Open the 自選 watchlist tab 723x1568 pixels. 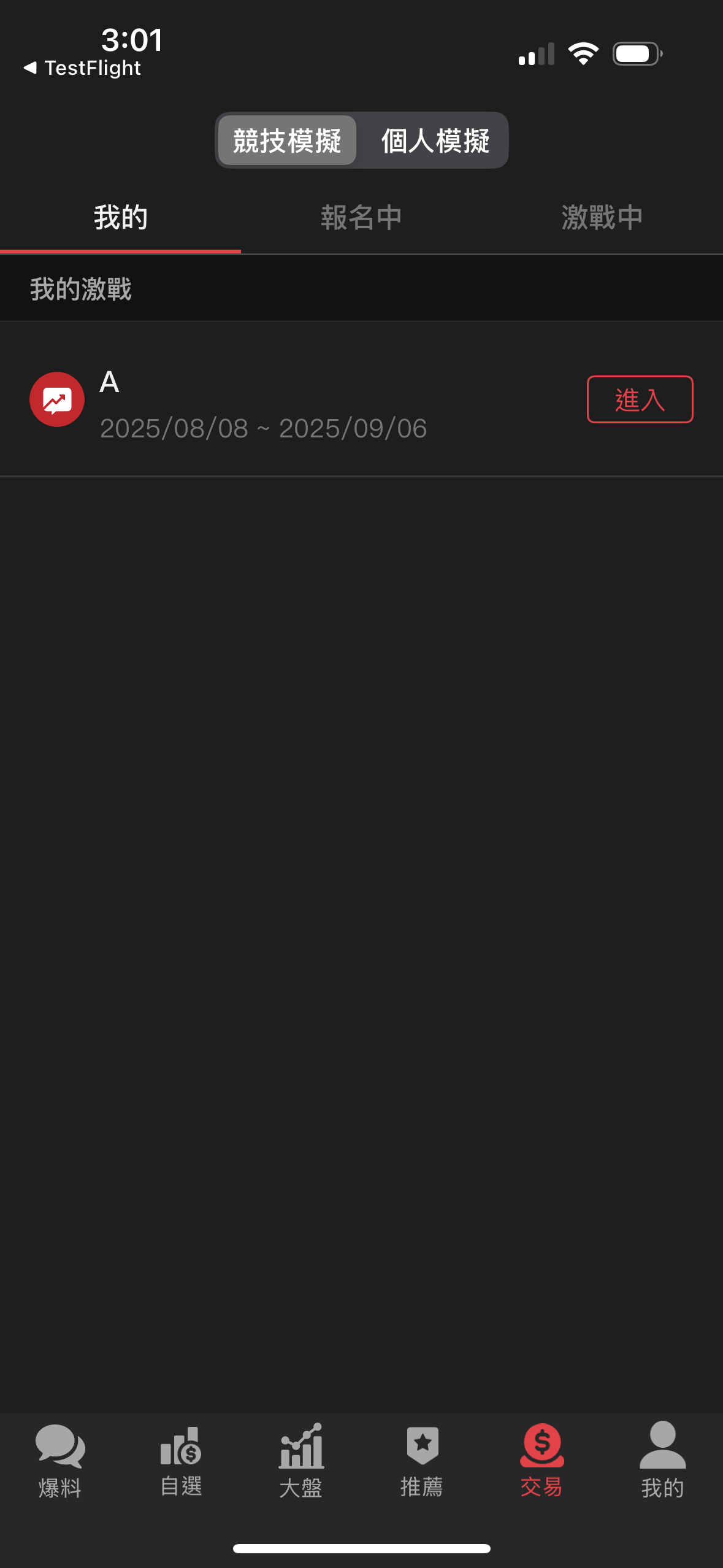181,1461
